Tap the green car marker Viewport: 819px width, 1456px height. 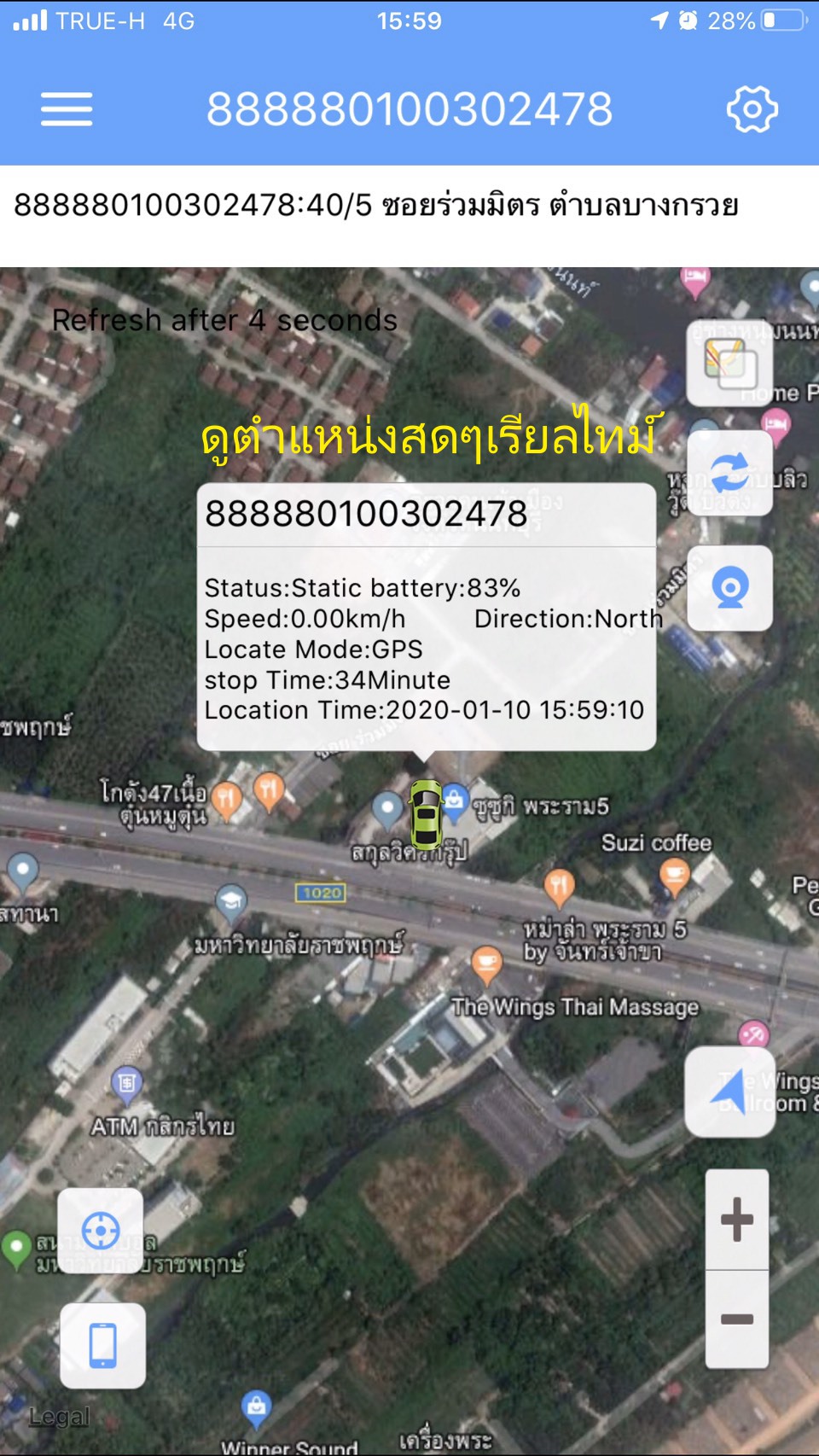tap(426, 813)
